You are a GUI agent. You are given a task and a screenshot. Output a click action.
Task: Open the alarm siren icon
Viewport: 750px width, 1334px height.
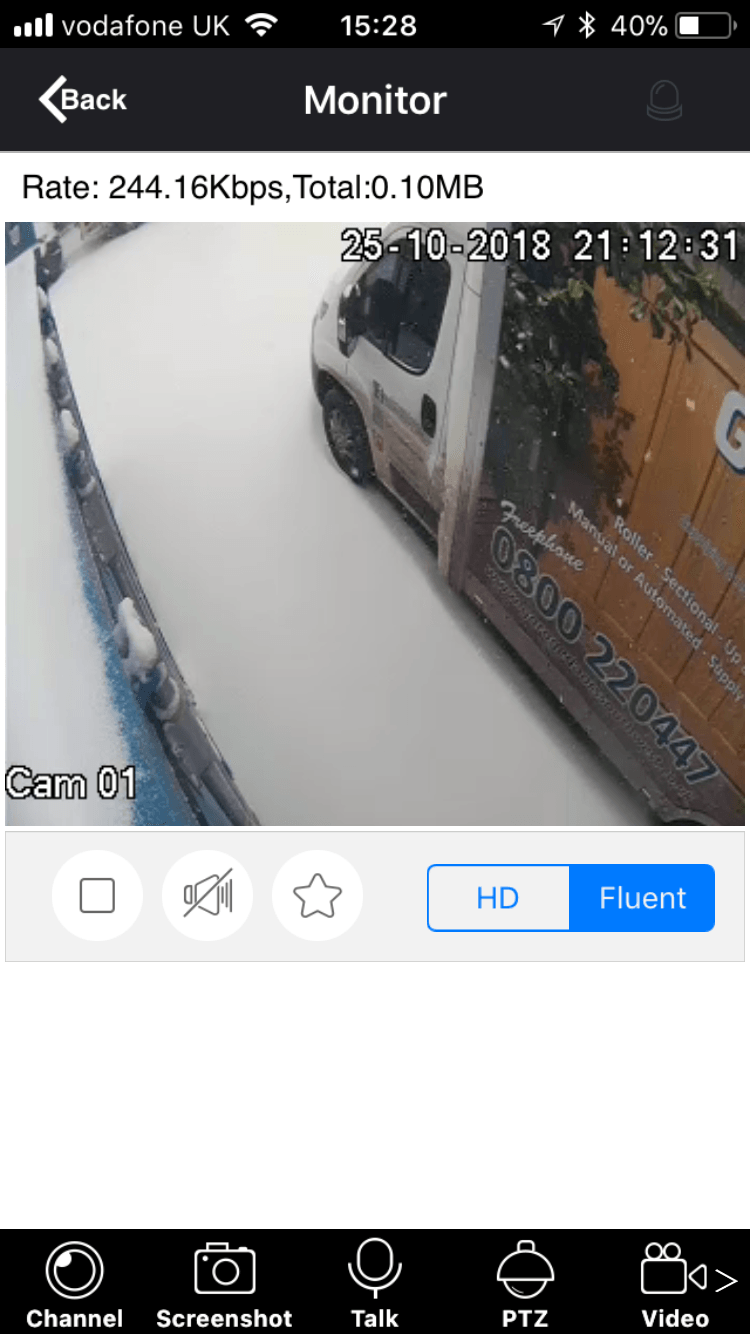coord(664,100)
